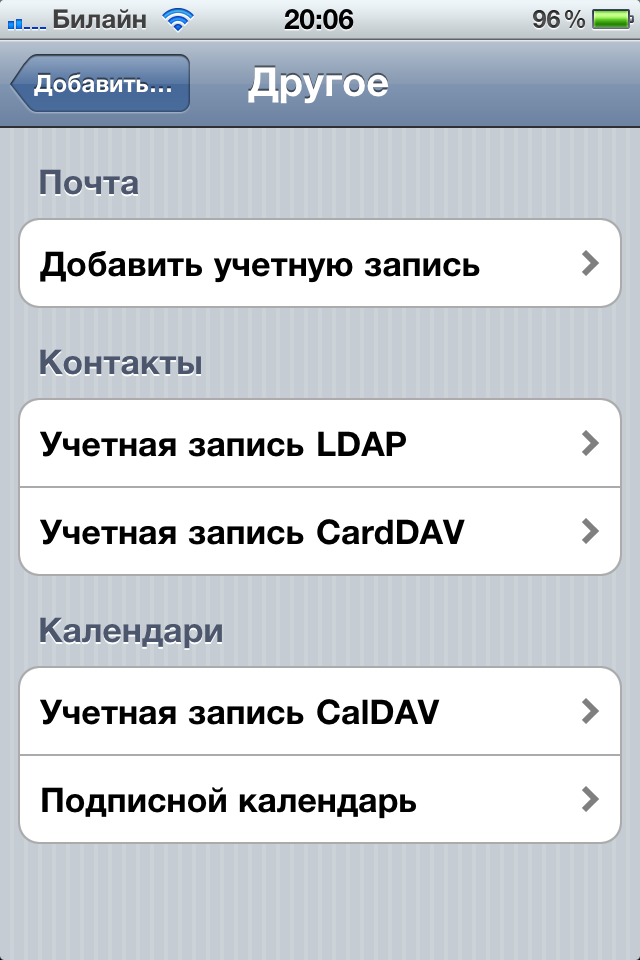Image resolution: width=640 pixels, height=960 pixels.
Task: Choose Учетная запись CalDAV
Action: click(320, 712)
